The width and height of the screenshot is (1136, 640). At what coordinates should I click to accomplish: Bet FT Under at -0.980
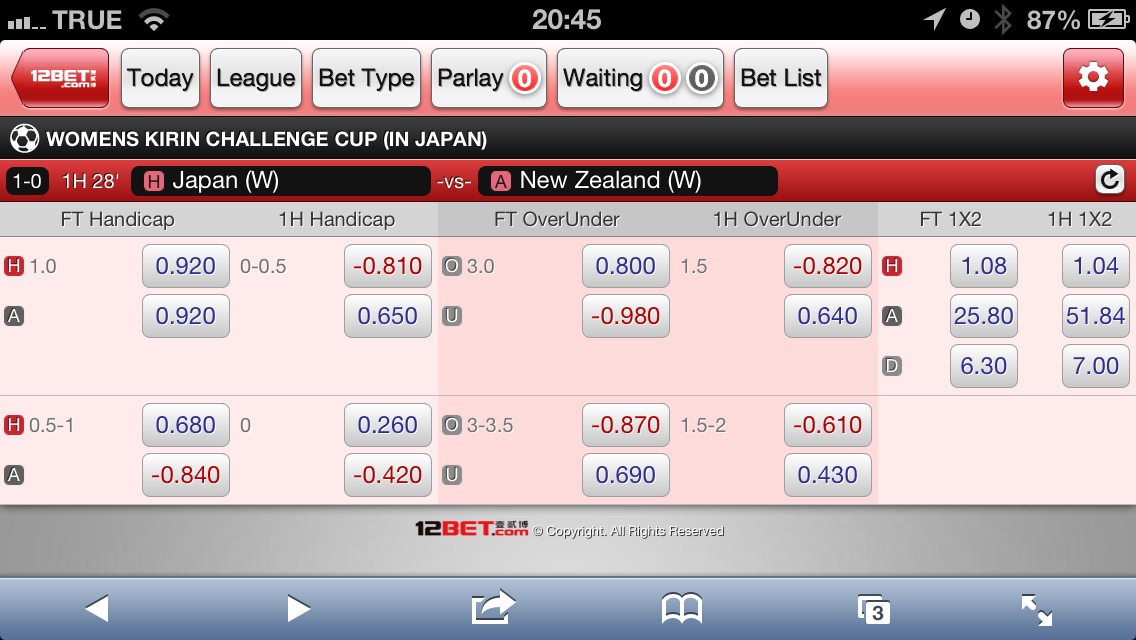tap(625, 316)
